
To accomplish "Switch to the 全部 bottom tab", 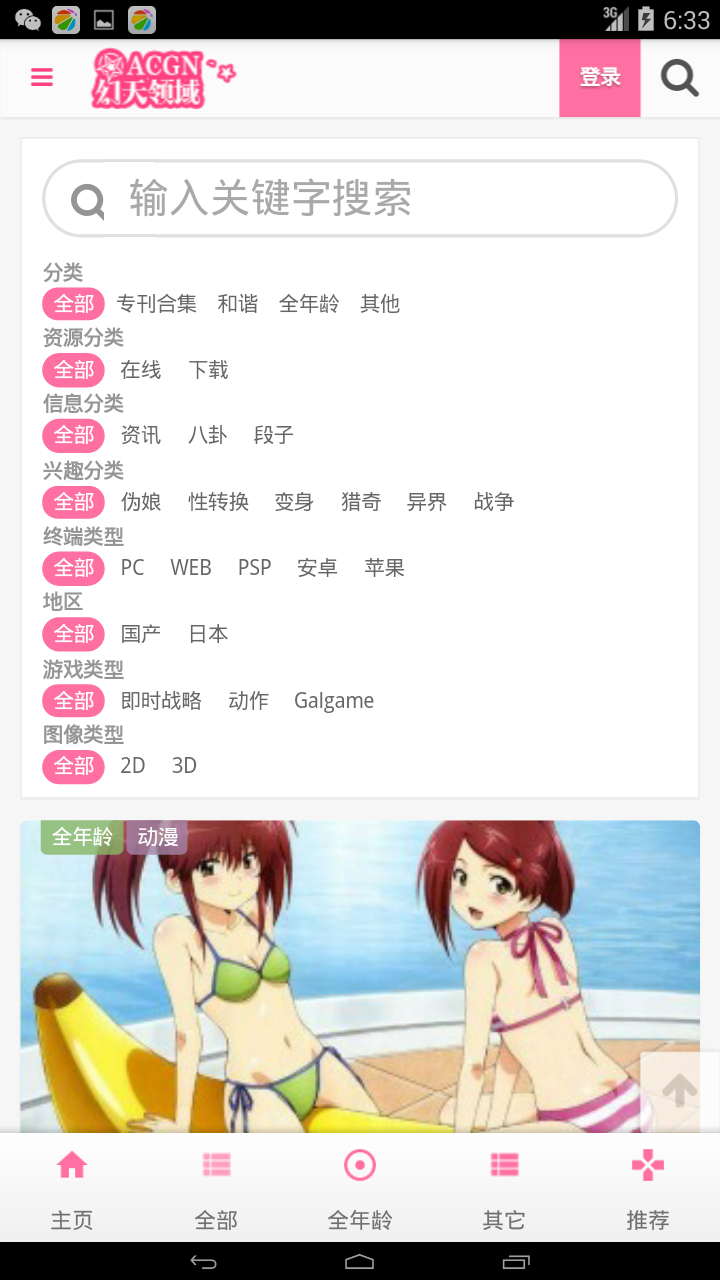I will (x=216, y=1188).
